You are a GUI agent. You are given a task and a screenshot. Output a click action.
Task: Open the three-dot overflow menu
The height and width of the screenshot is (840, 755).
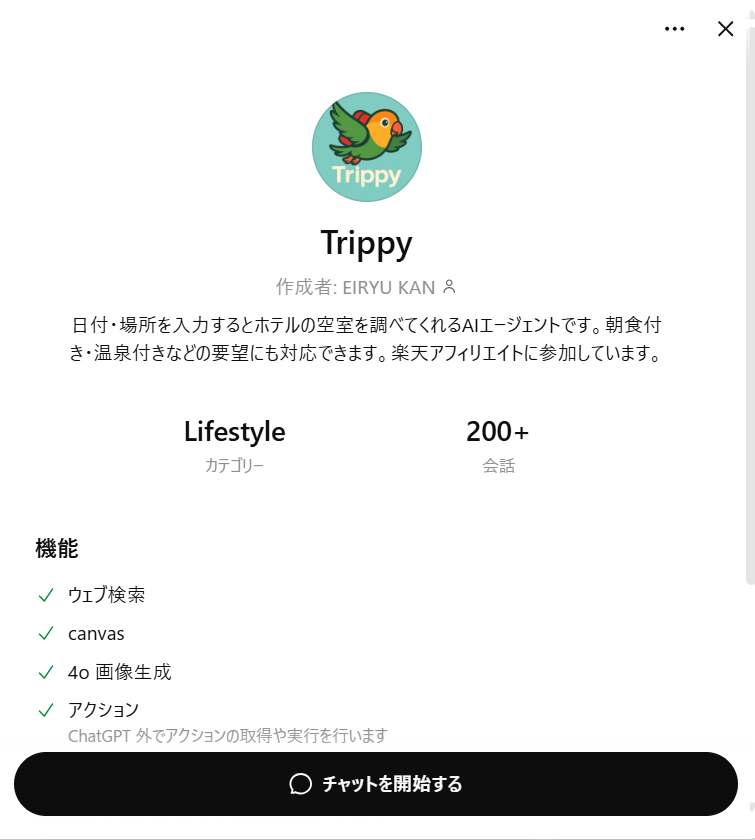tap(675, 29)
